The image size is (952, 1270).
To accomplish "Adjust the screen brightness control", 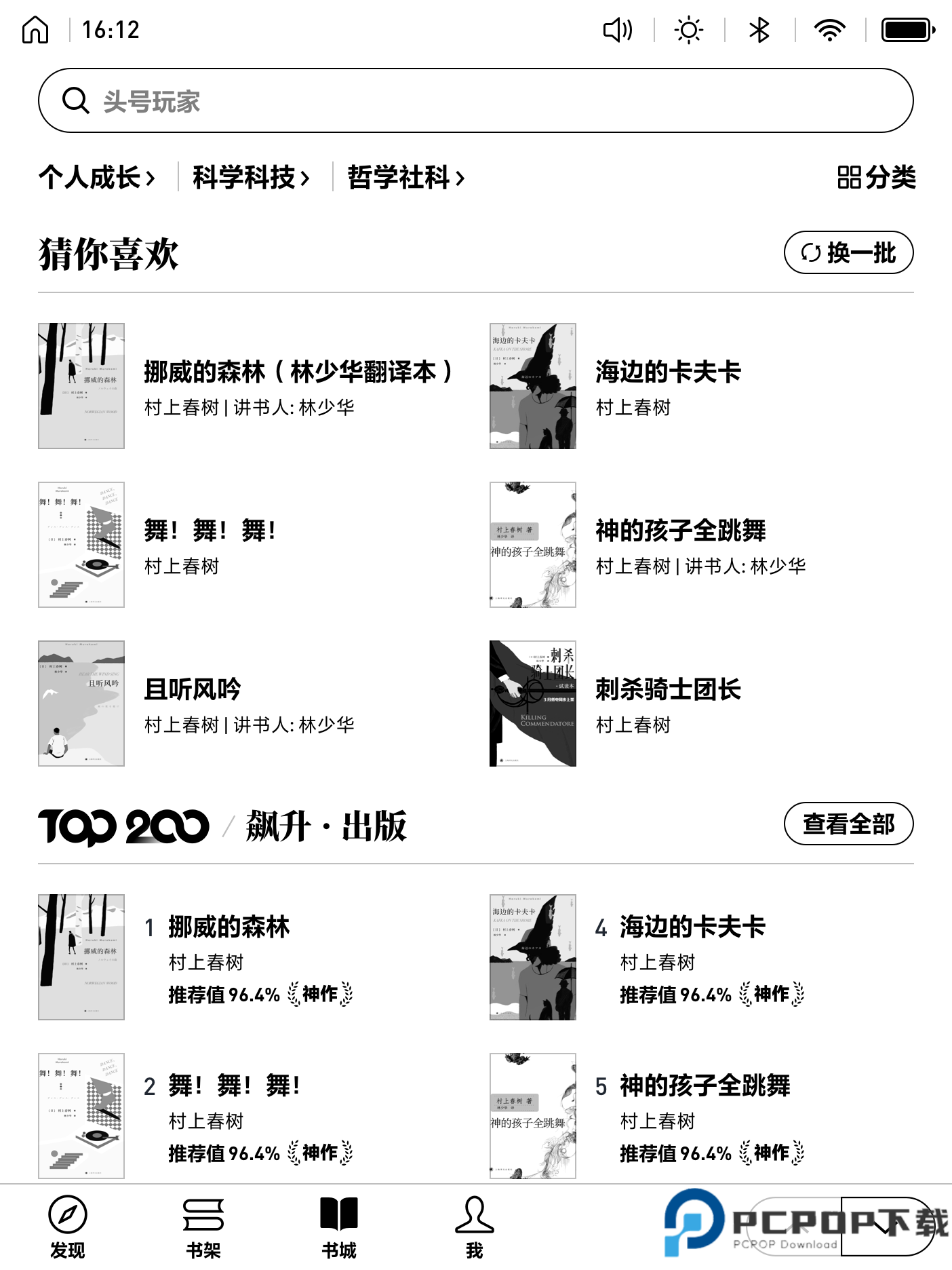I will pyautogui.click(x=688, y=30).
